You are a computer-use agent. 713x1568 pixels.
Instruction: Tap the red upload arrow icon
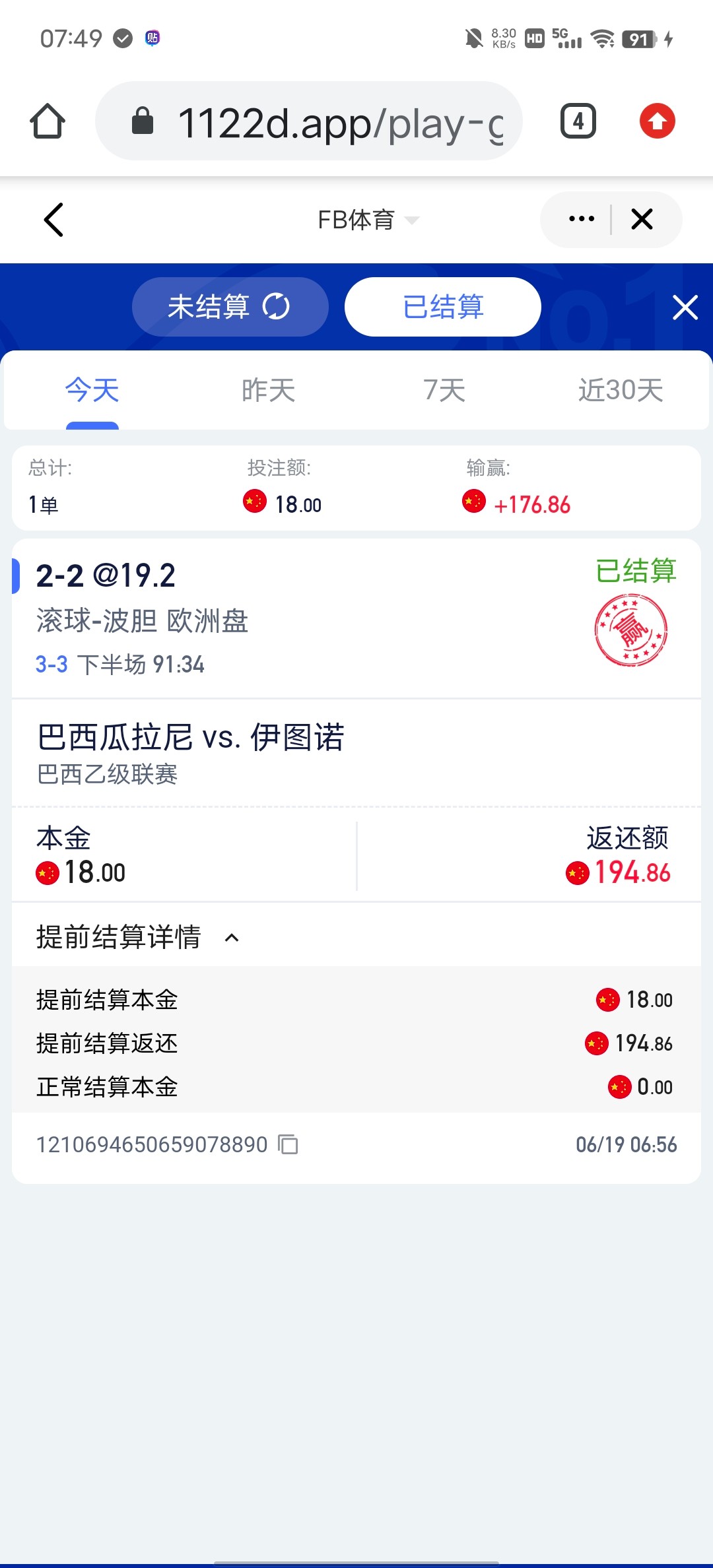(x=657, y=121)
